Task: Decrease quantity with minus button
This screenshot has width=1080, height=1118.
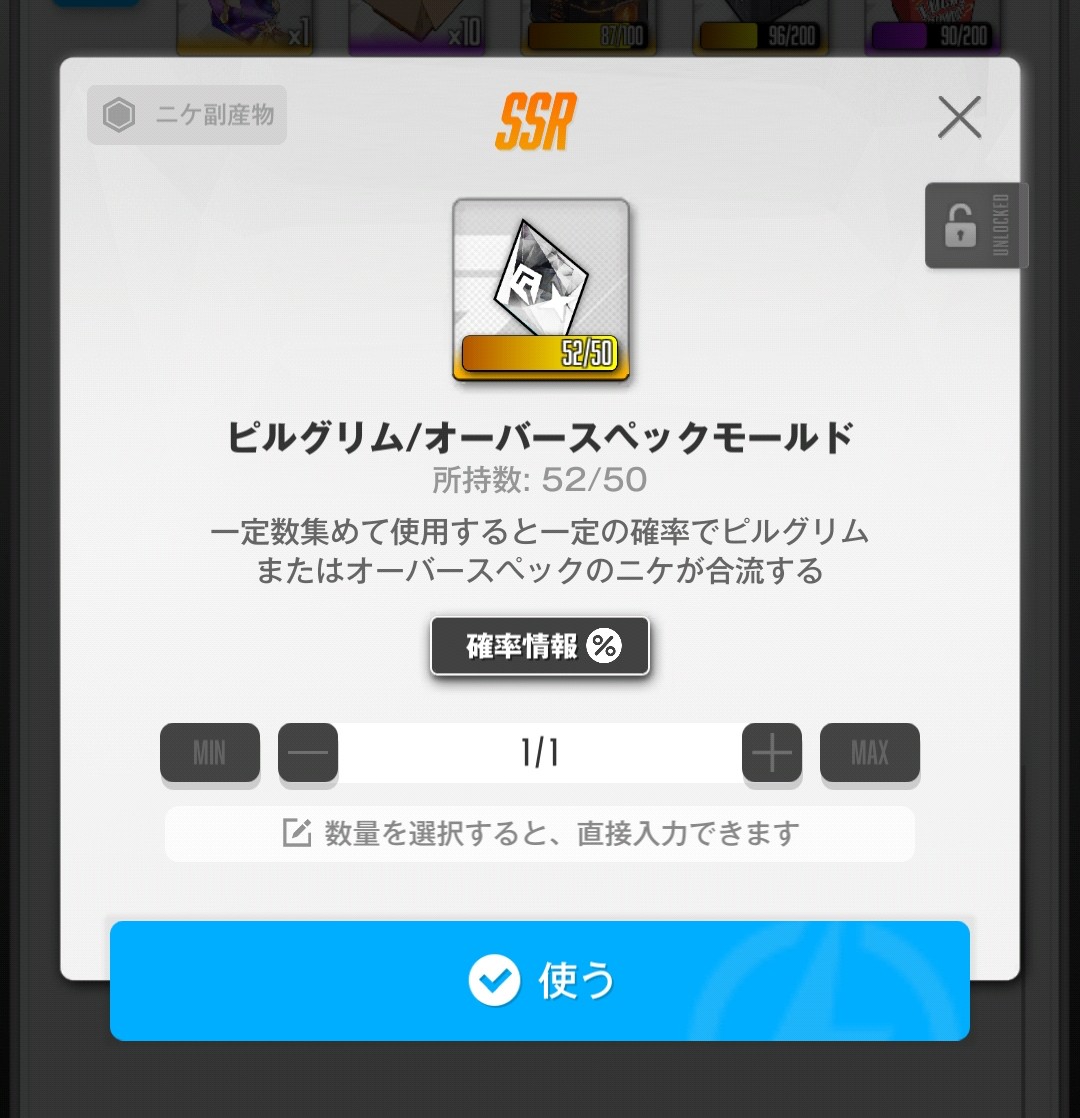Action: click(308, 752)
